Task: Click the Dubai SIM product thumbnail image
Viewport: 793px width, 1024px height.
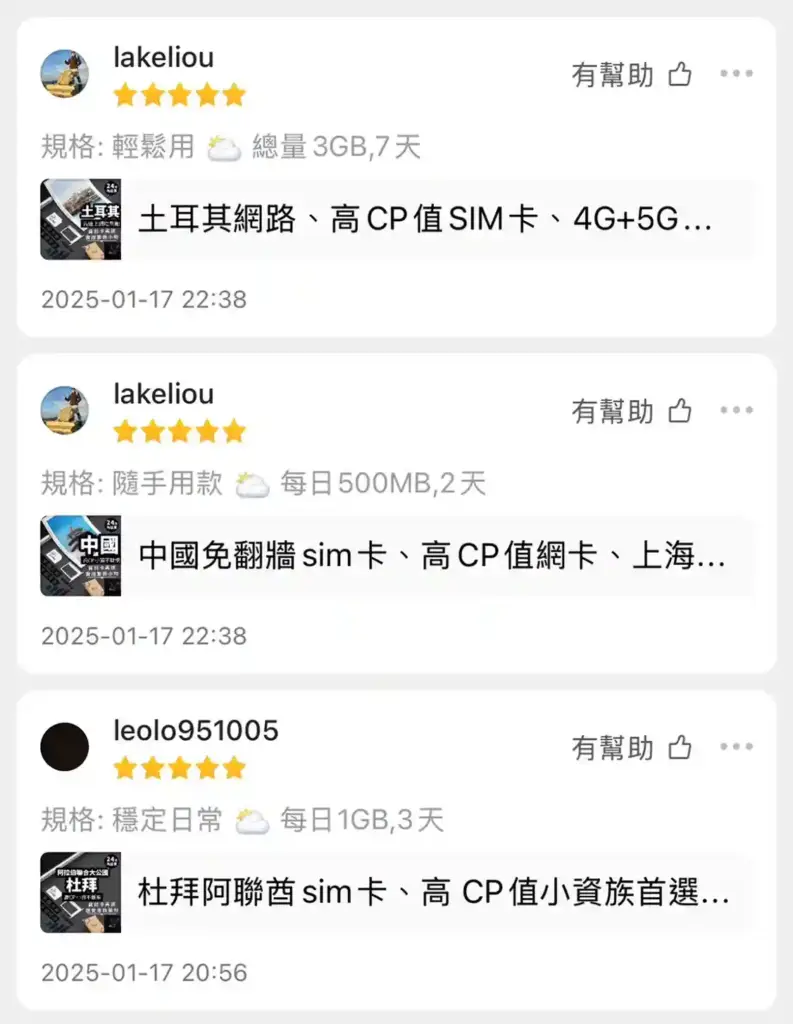Action: click(x=81, y=893)
